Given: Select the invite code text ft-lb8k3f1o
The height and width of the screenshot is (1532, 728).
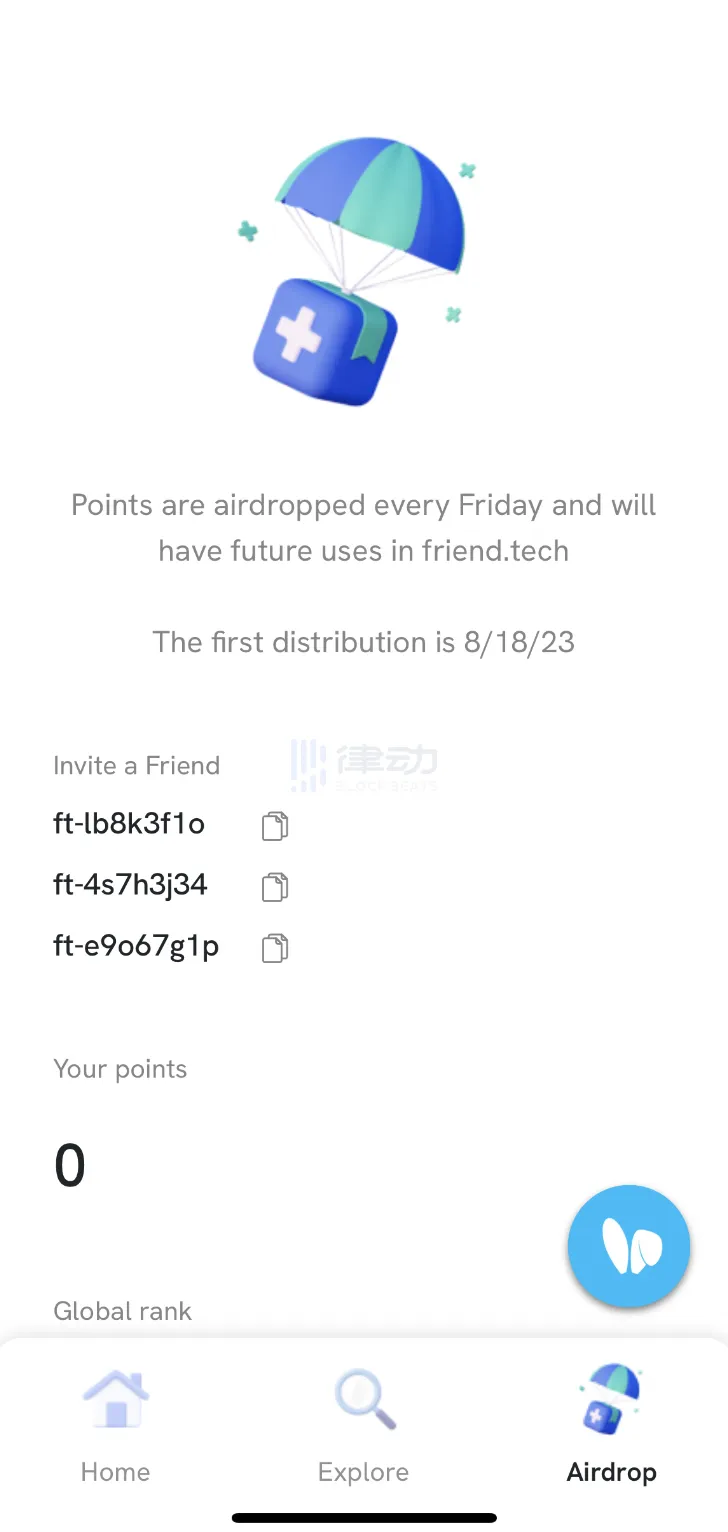Looking at the screenshot, I should tap(129, 824).
